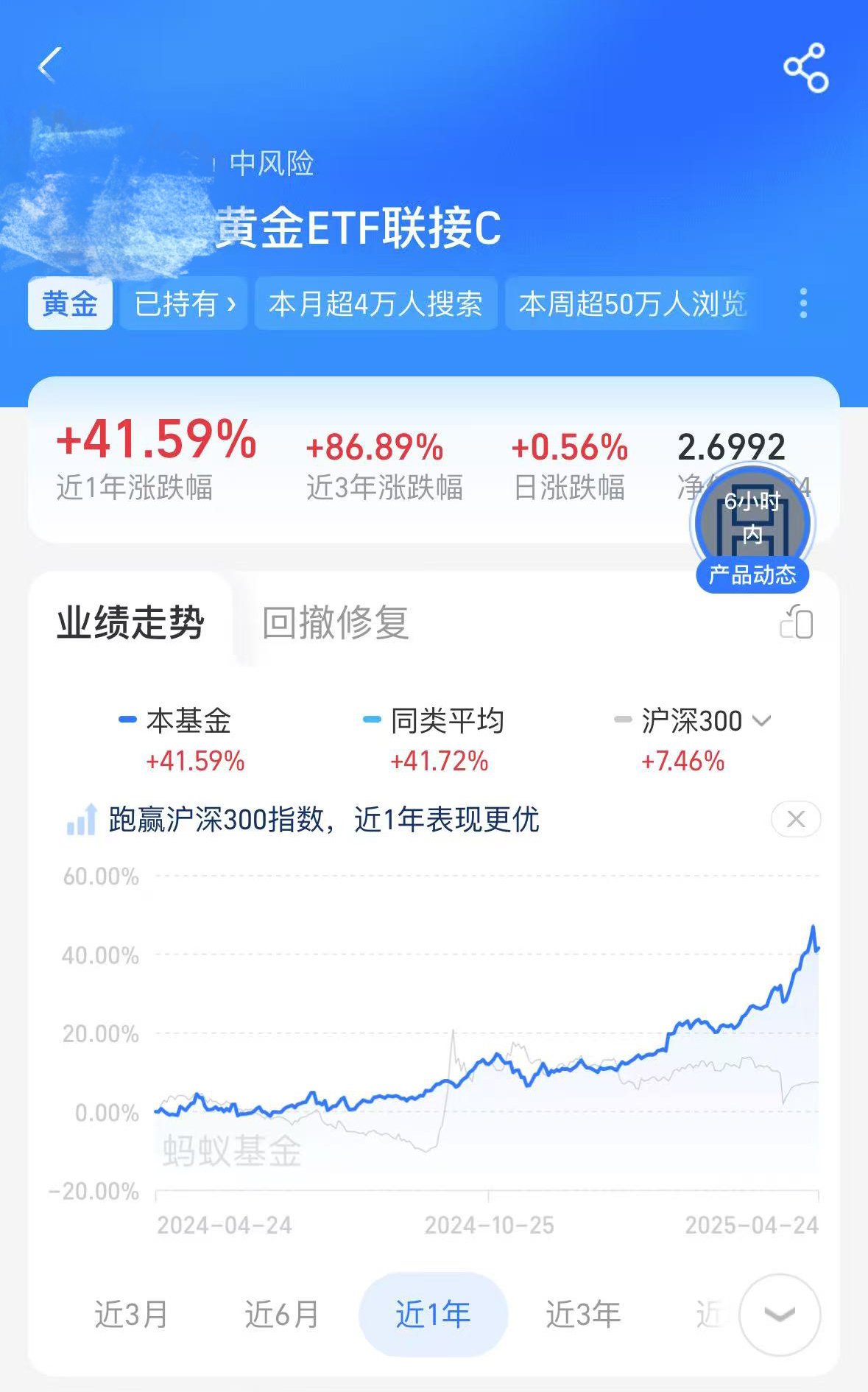Go back using the top-left arrow
Viewport: 868px width, 1392px height.
(49, 66)
